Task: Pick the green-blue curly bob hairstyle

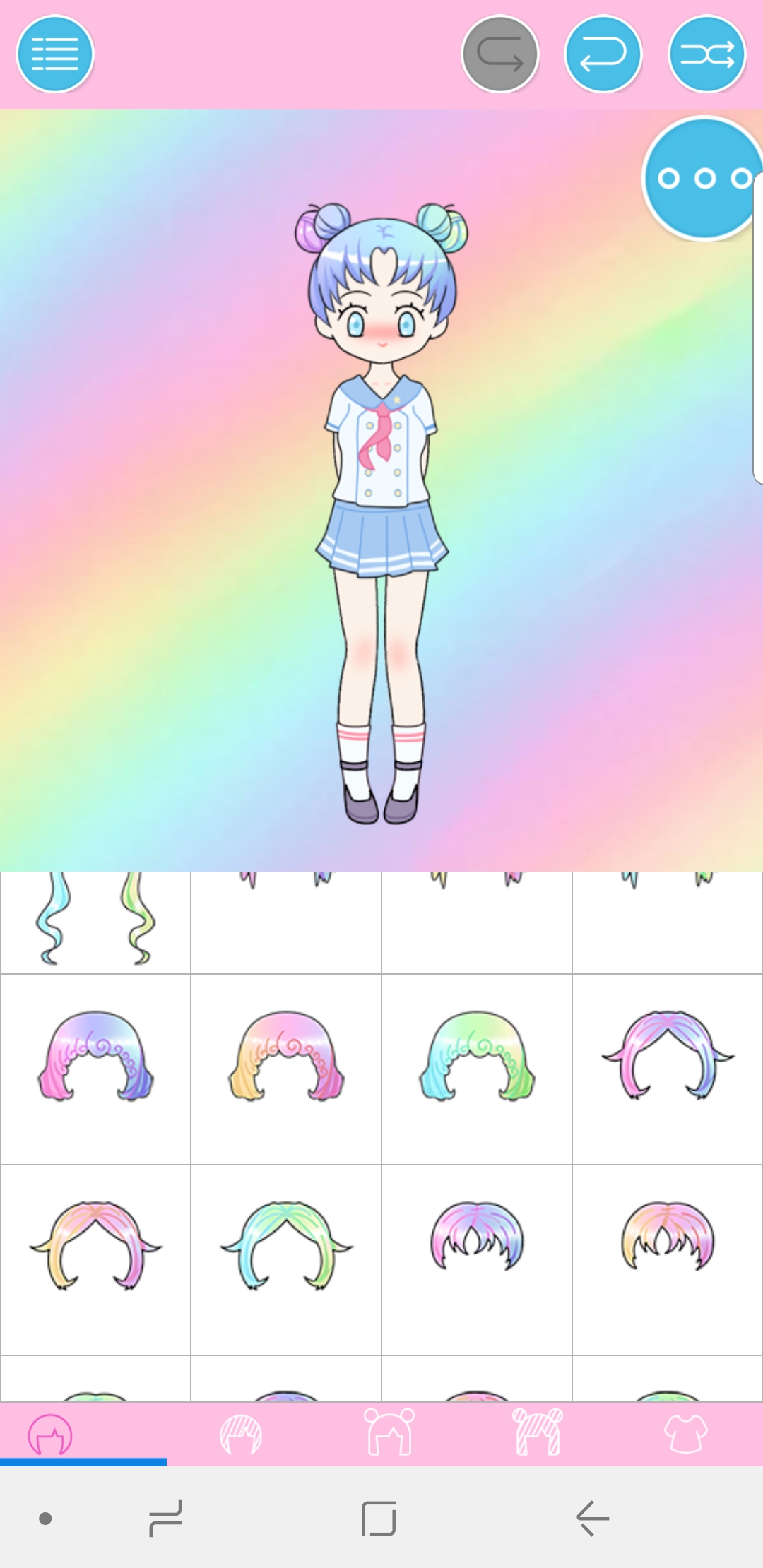Action: click(x=477, y=1069)
